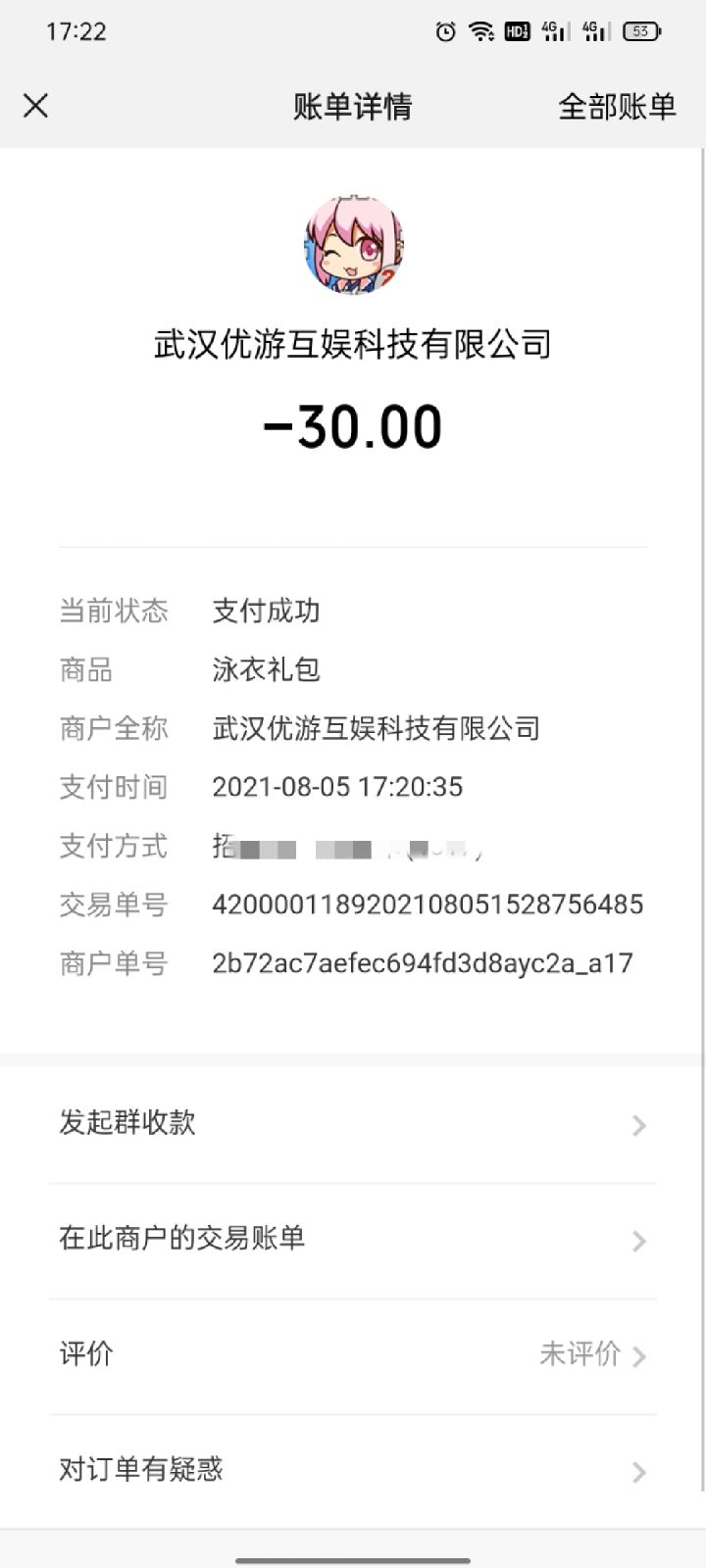This screenshot has height=1568, width=706.
Task: Open 全部账单 at top right
Action: 616,106
